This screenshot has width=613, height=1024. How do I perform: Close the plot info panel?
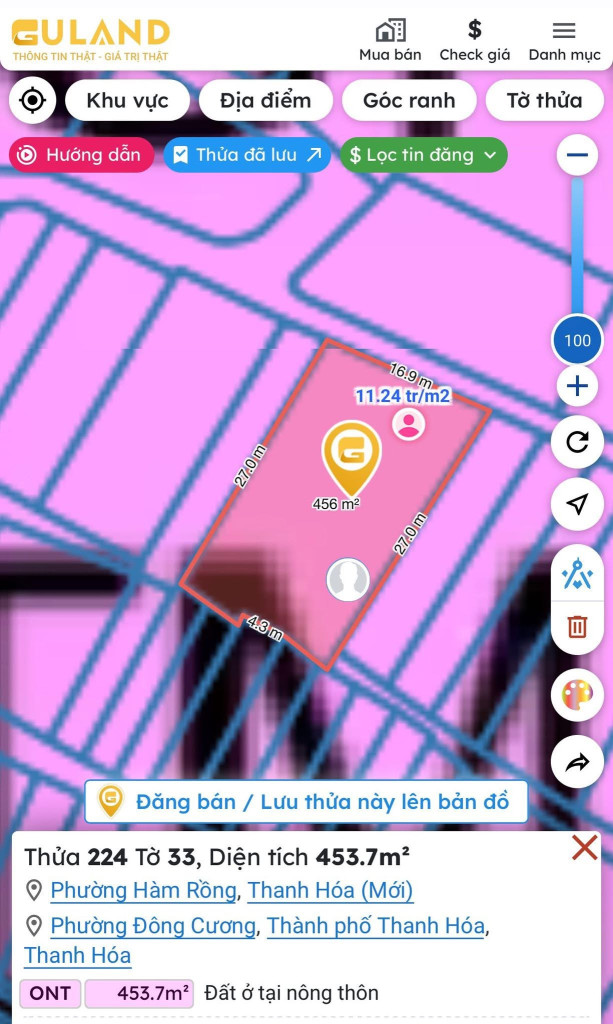[584, 848]
